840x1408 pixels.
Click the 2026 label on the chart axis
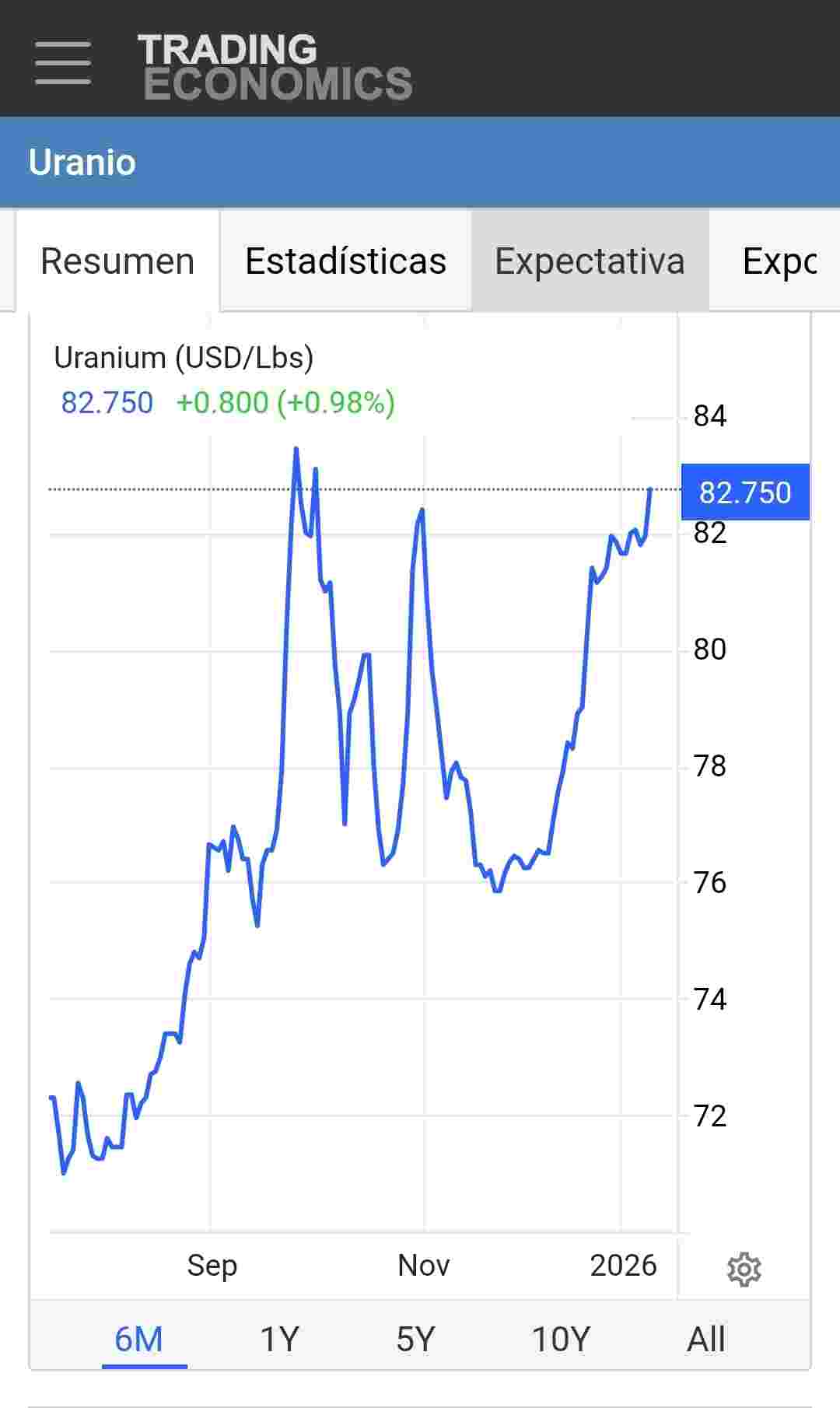tap(626, 1266)
